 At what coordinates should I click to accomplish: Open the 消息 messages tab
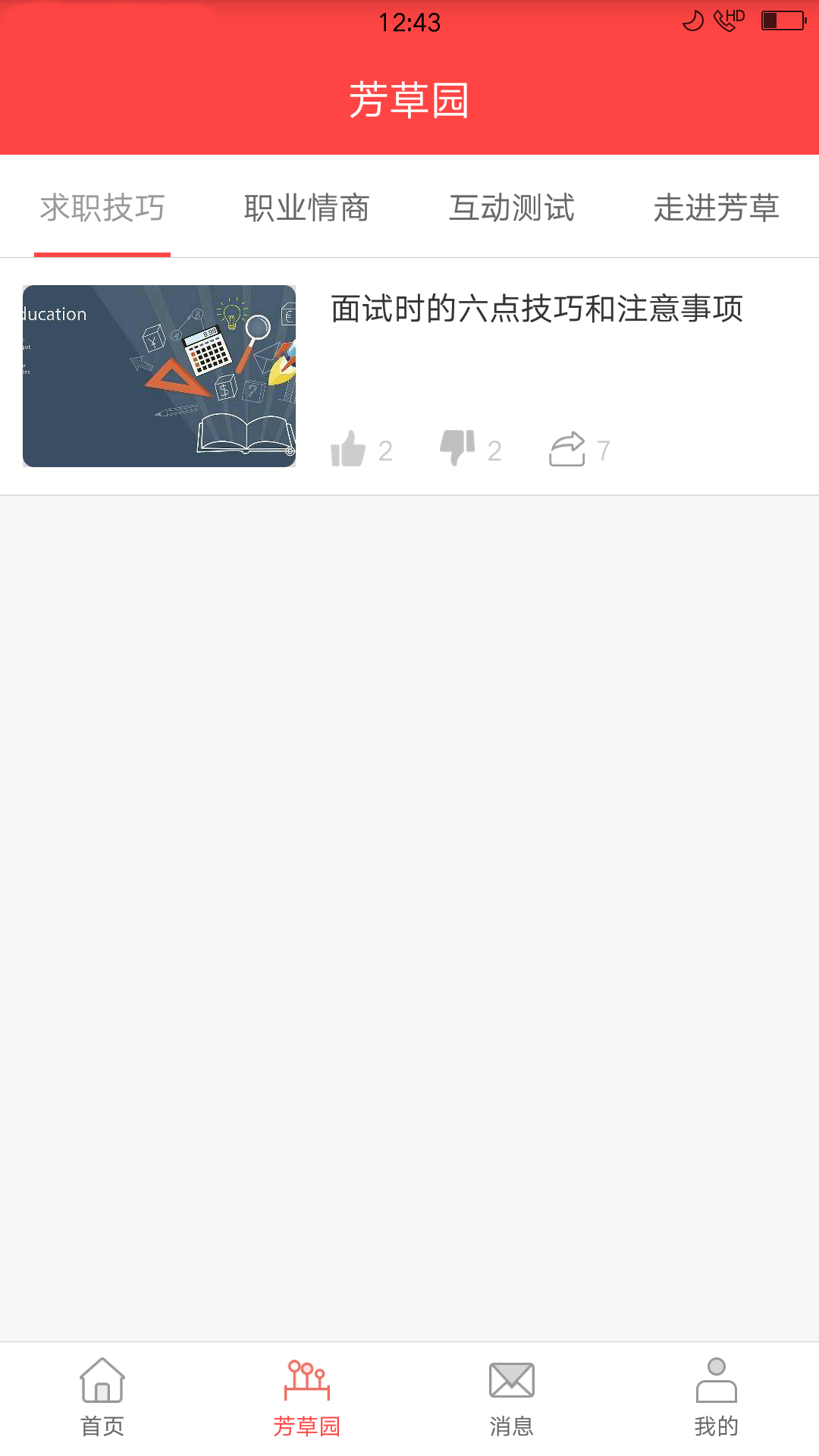pyautogui.click(x=512, y=1397)
